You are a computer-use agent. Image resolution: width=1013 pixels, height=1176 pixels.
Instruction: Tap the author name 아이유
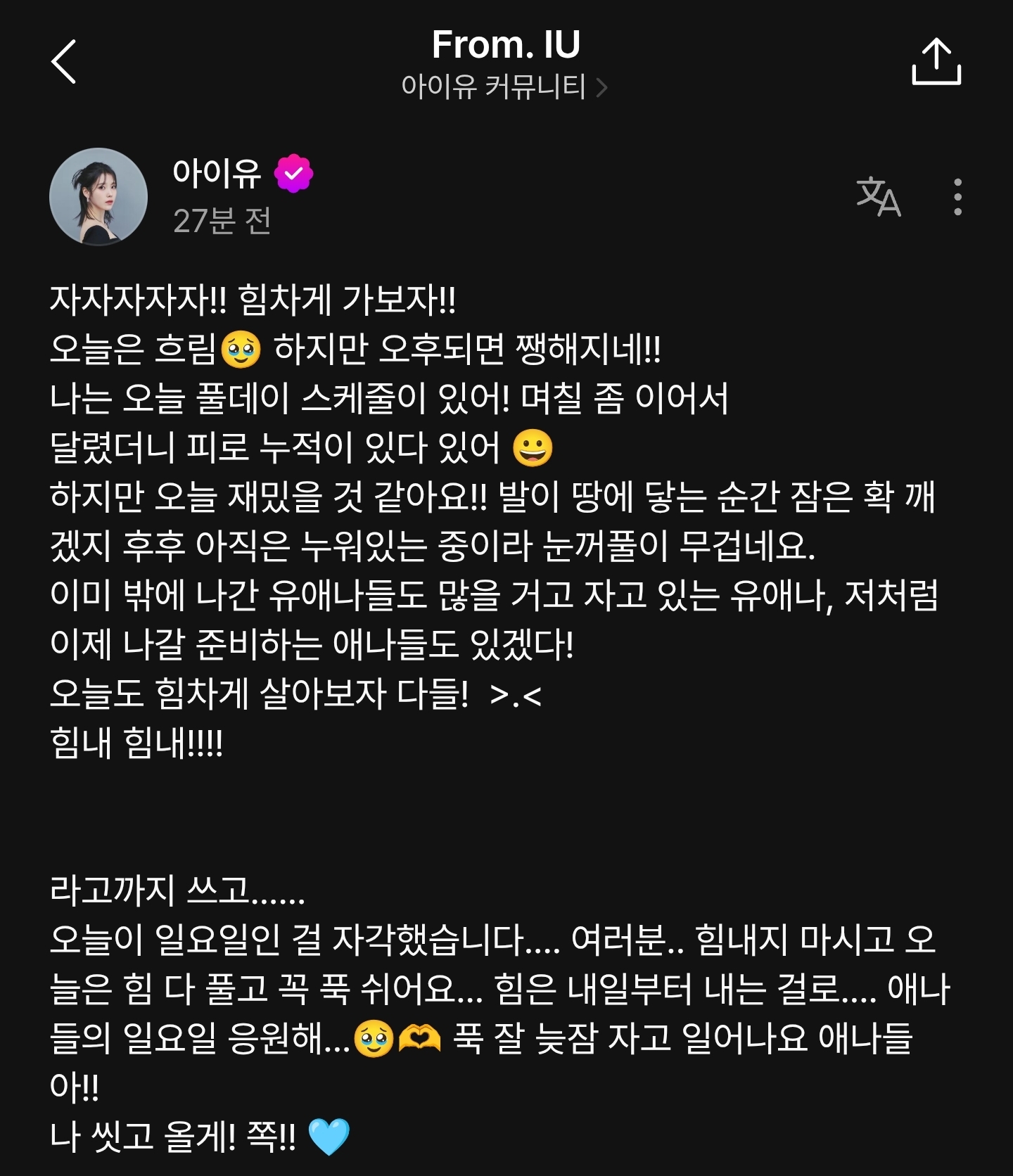click(x=217, y=173)
